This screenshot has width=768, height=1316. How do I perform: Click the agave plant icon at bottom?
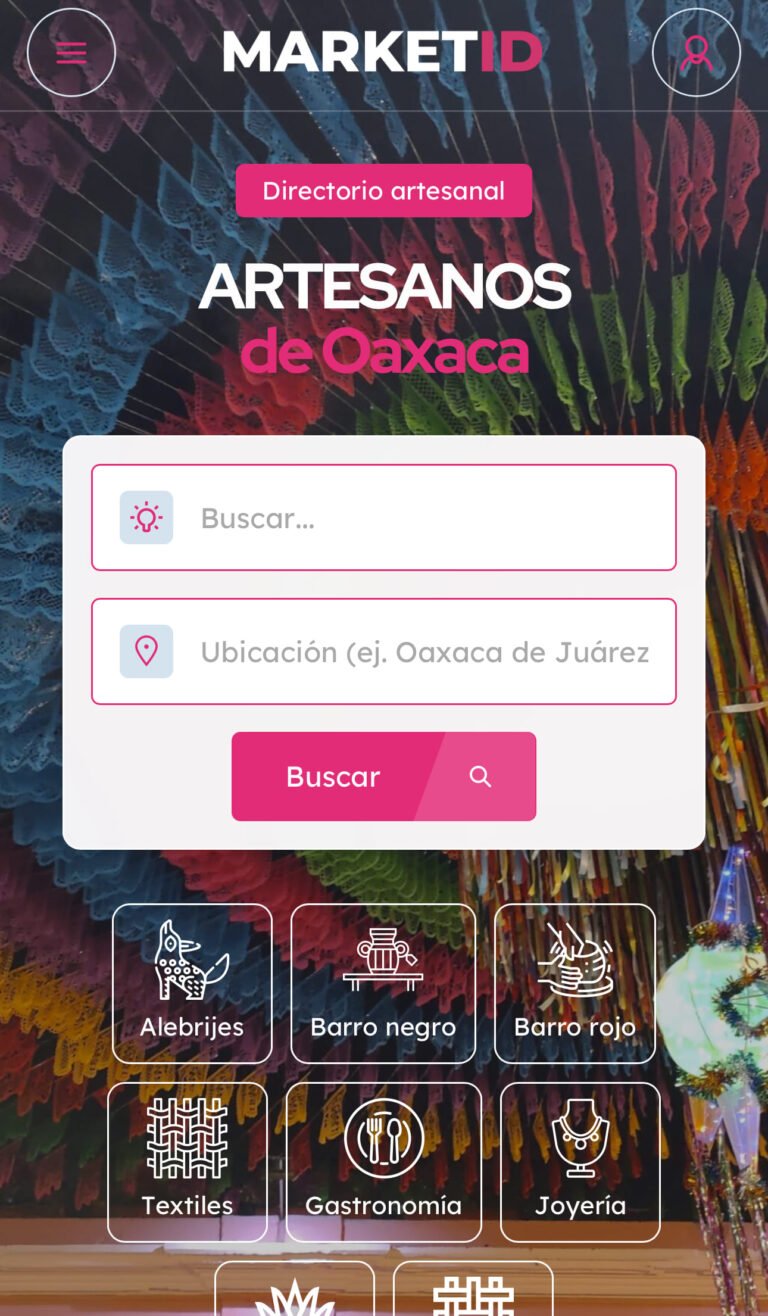(295, 1300)
